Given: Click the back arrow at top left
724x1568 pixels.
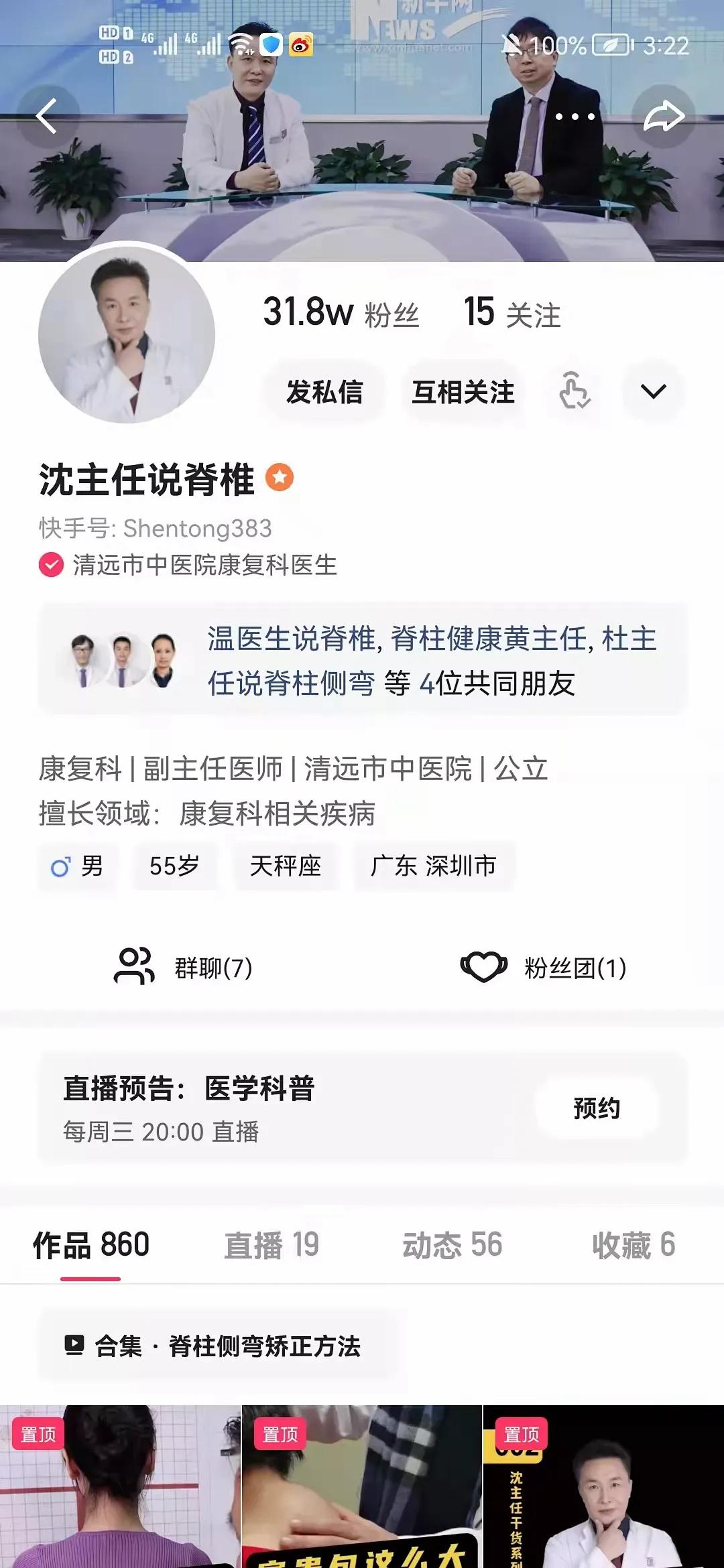Looking at the screenshot, I should point(45,116).
